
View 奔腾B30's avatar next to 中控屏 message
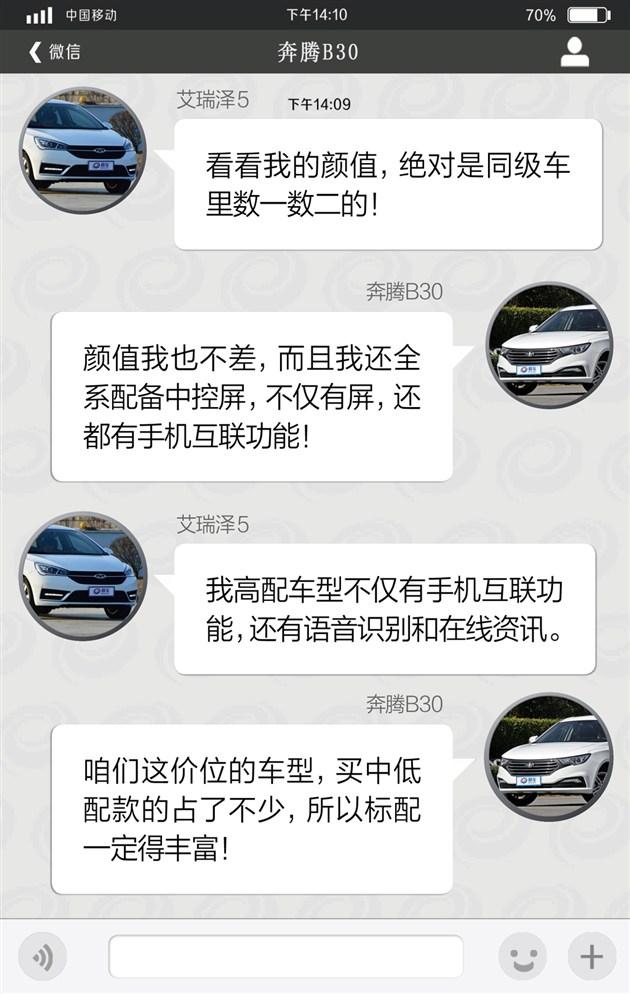[549, 345]
